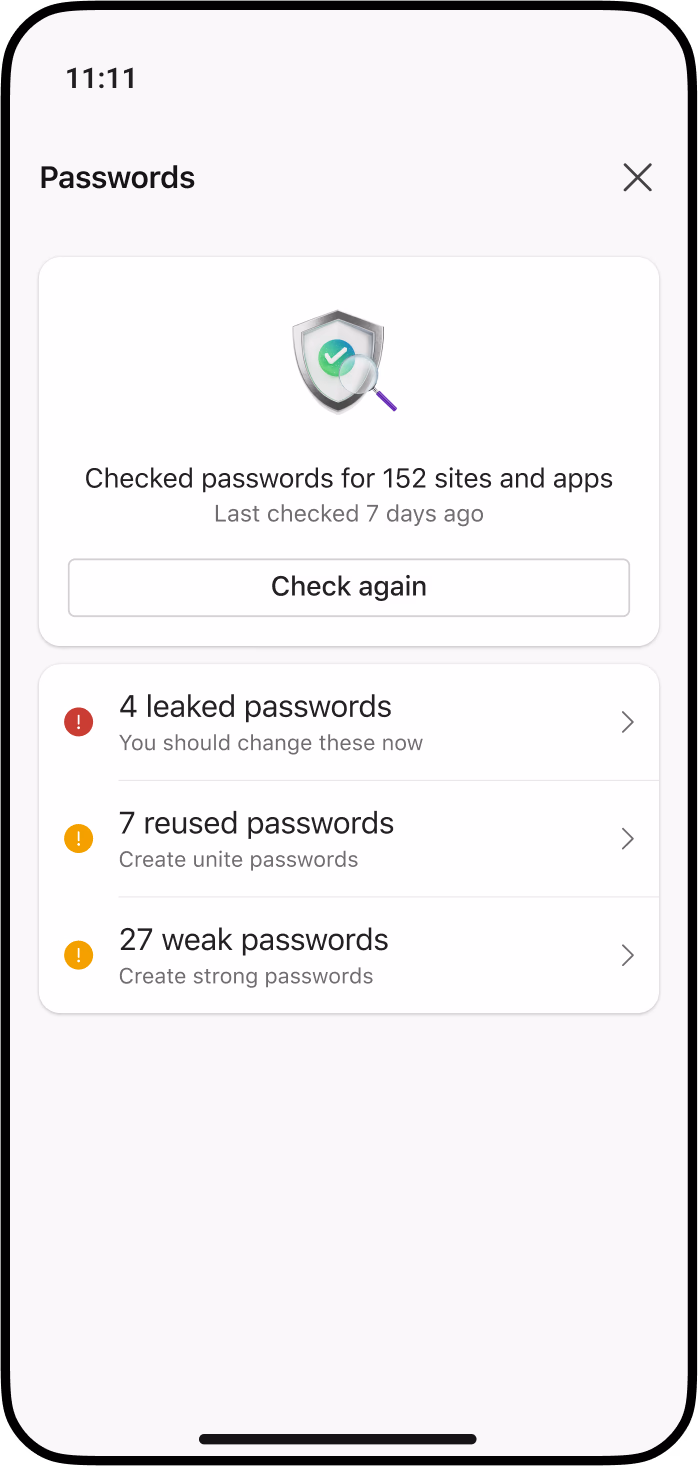Open the 27 weak passwords row
Viewport: 698px width, 1466px height.
(348, 955)
